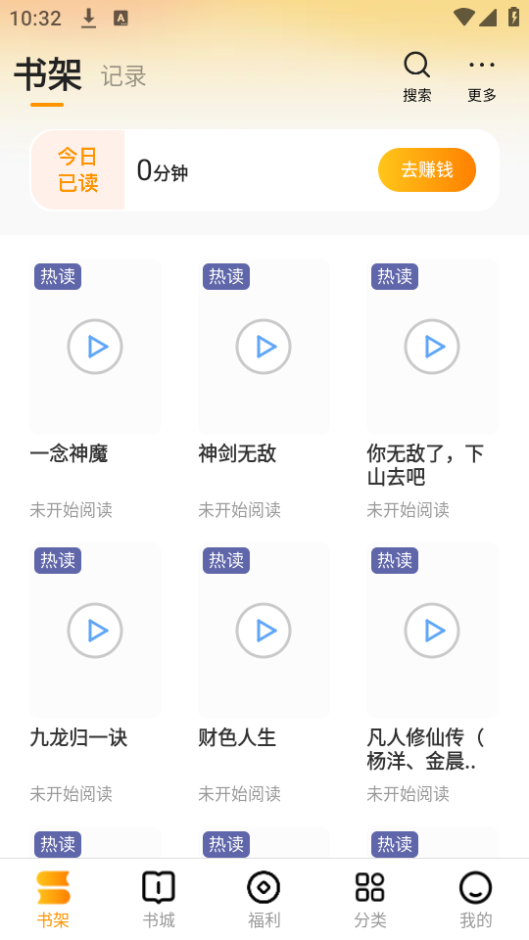The height and width of the screenshot is (940, 529).
Task: Open the book 神剑无敌
Action: click(x=264, y=347)
